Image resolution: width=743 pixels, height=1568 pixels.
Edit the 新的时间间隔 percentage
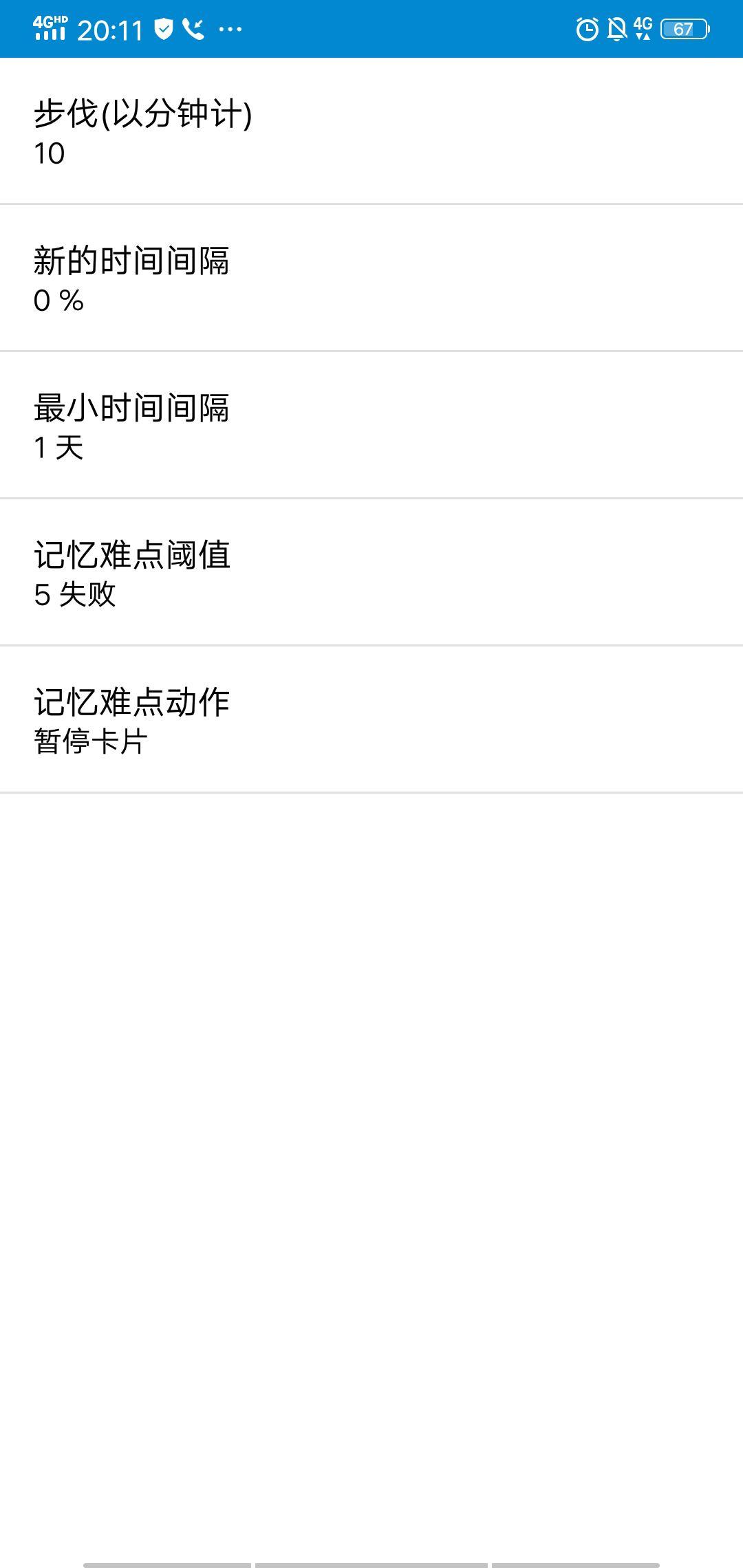[x=371, y=279]
